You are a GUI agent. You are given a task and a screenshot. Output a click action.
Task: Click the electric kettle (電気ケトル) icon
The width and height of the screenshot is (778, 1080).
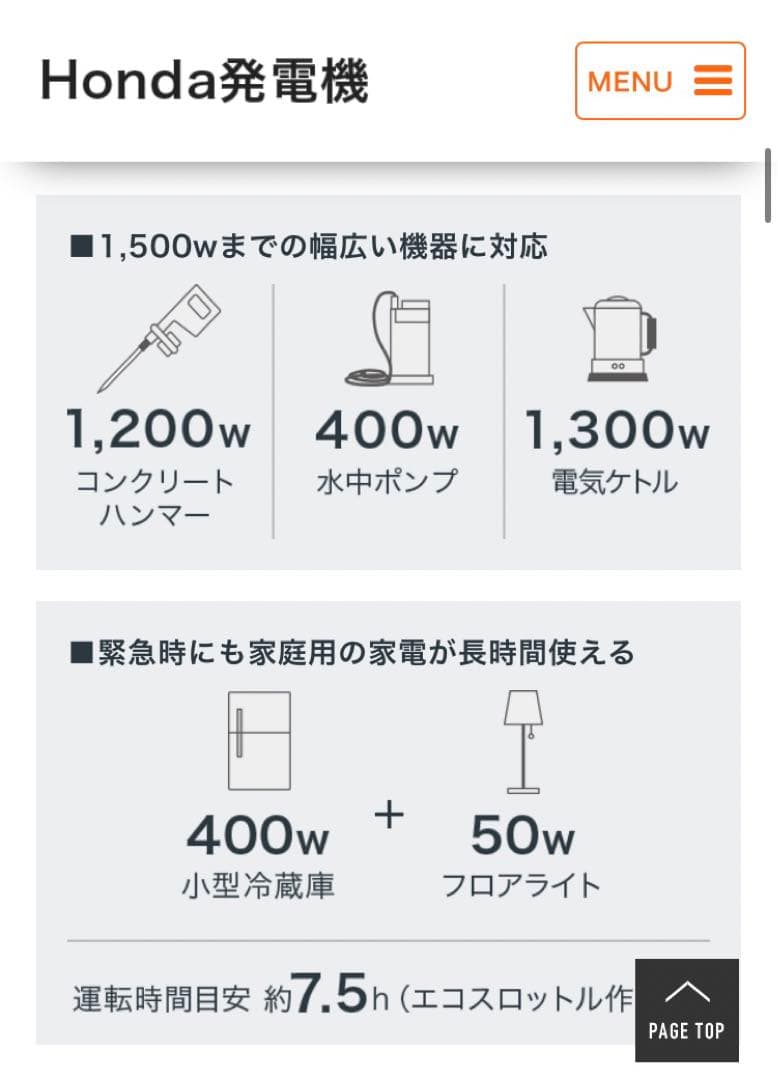[x=618, y=335]
